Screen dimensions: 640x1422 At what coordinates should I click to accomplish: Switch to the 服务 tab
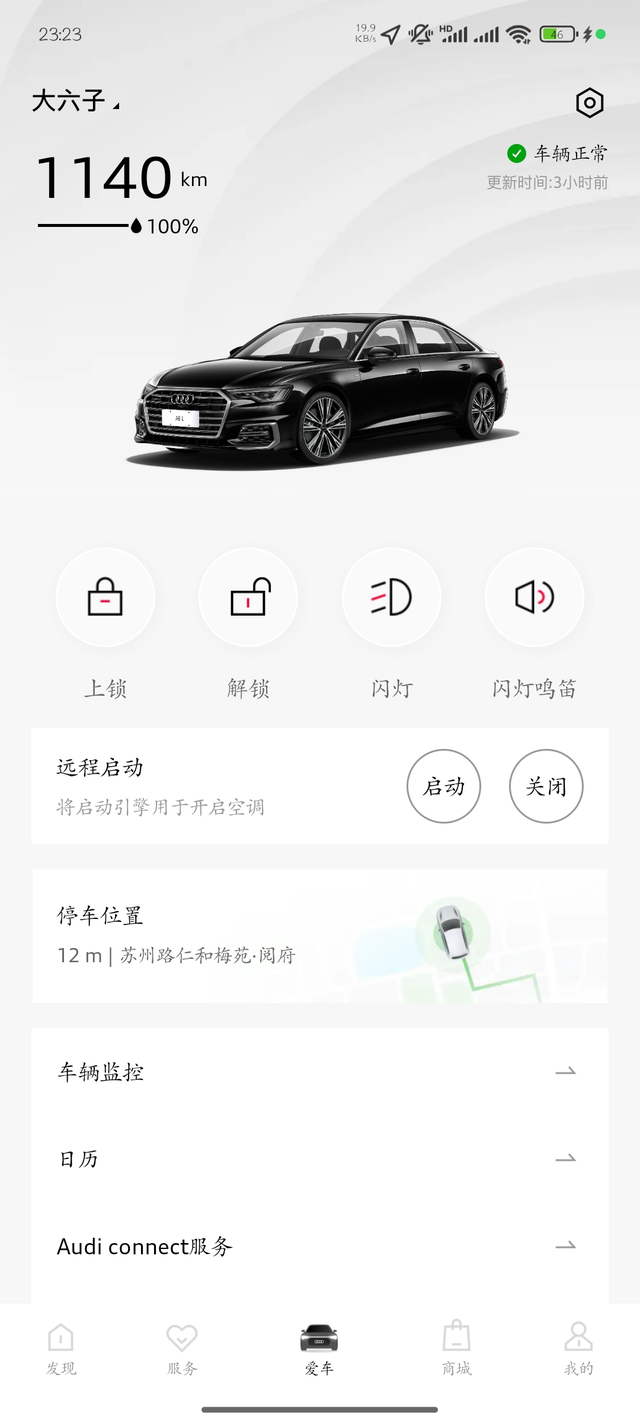[x=182, y=1347]
